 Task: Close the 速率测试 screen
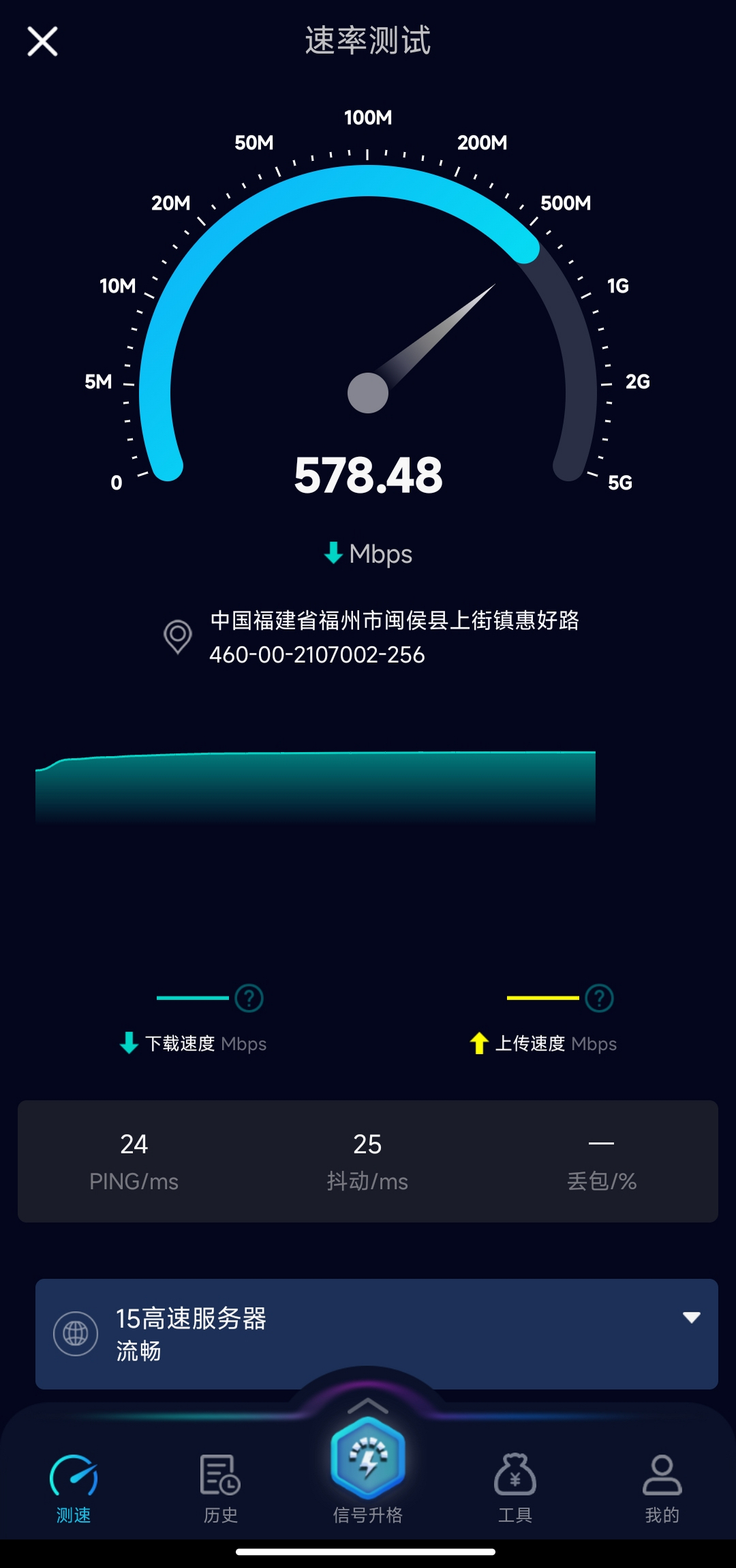[x=43, y=41]
